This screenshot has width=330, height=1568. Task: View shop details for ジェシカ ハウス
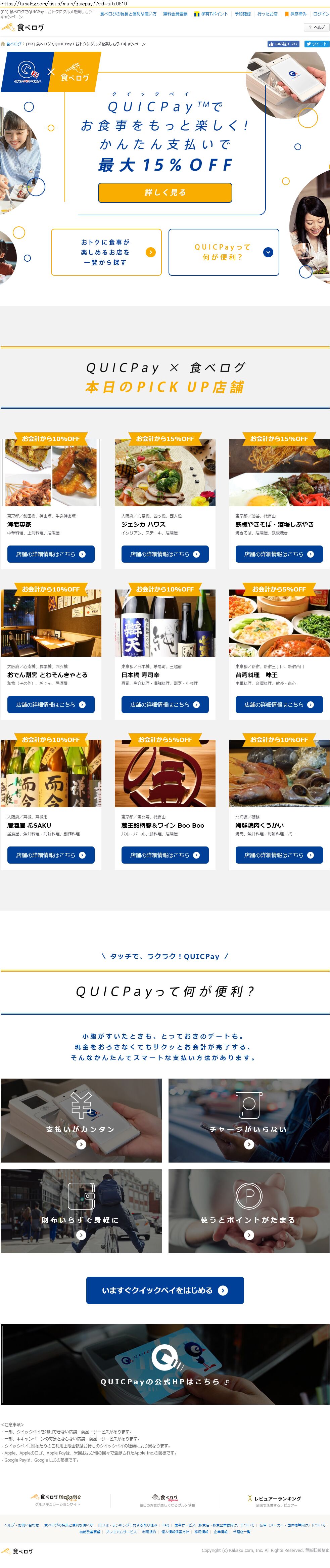pyautogui.click(x=165, y=554)
